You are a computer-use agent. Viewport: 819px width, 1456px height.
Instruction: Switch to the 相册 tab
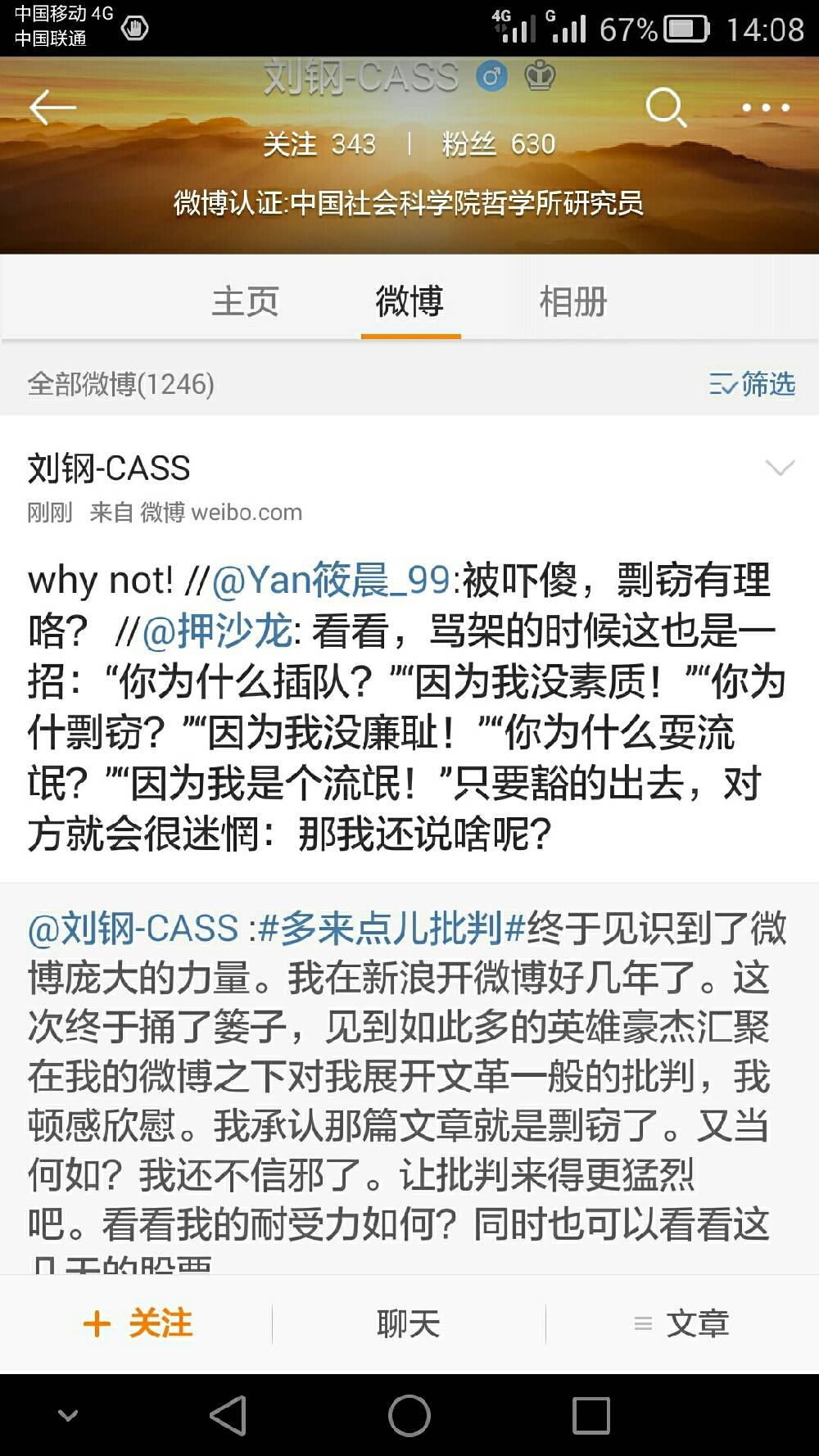coord(573,301)
